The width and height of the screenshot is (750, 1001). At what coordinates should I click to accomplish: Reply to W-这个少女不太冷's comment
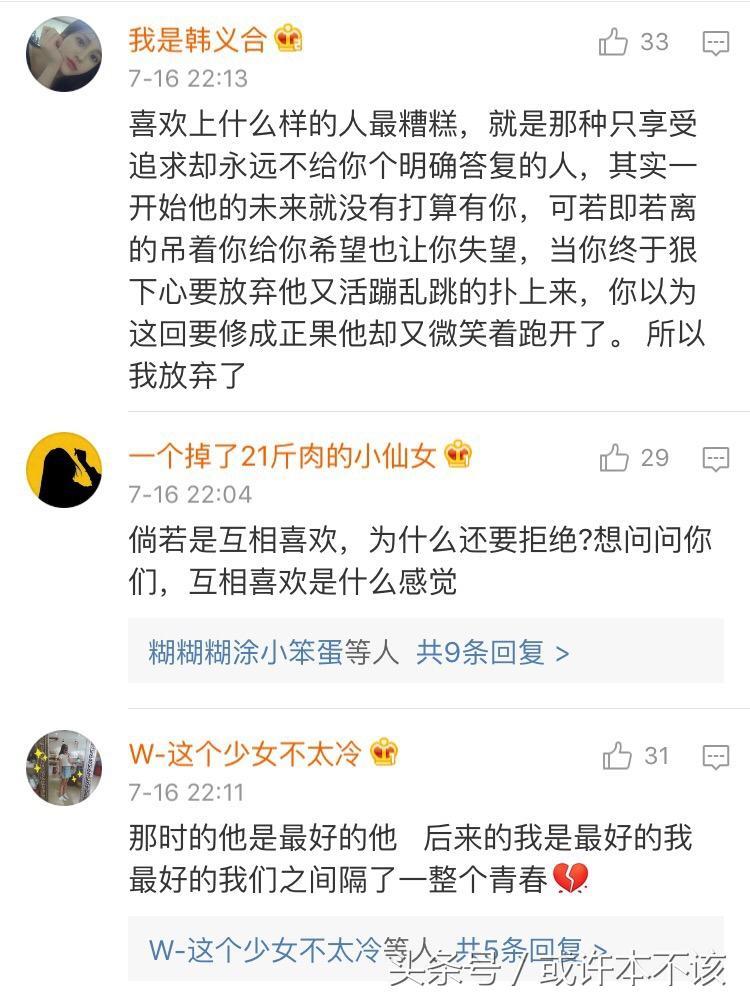click(716, 756)
